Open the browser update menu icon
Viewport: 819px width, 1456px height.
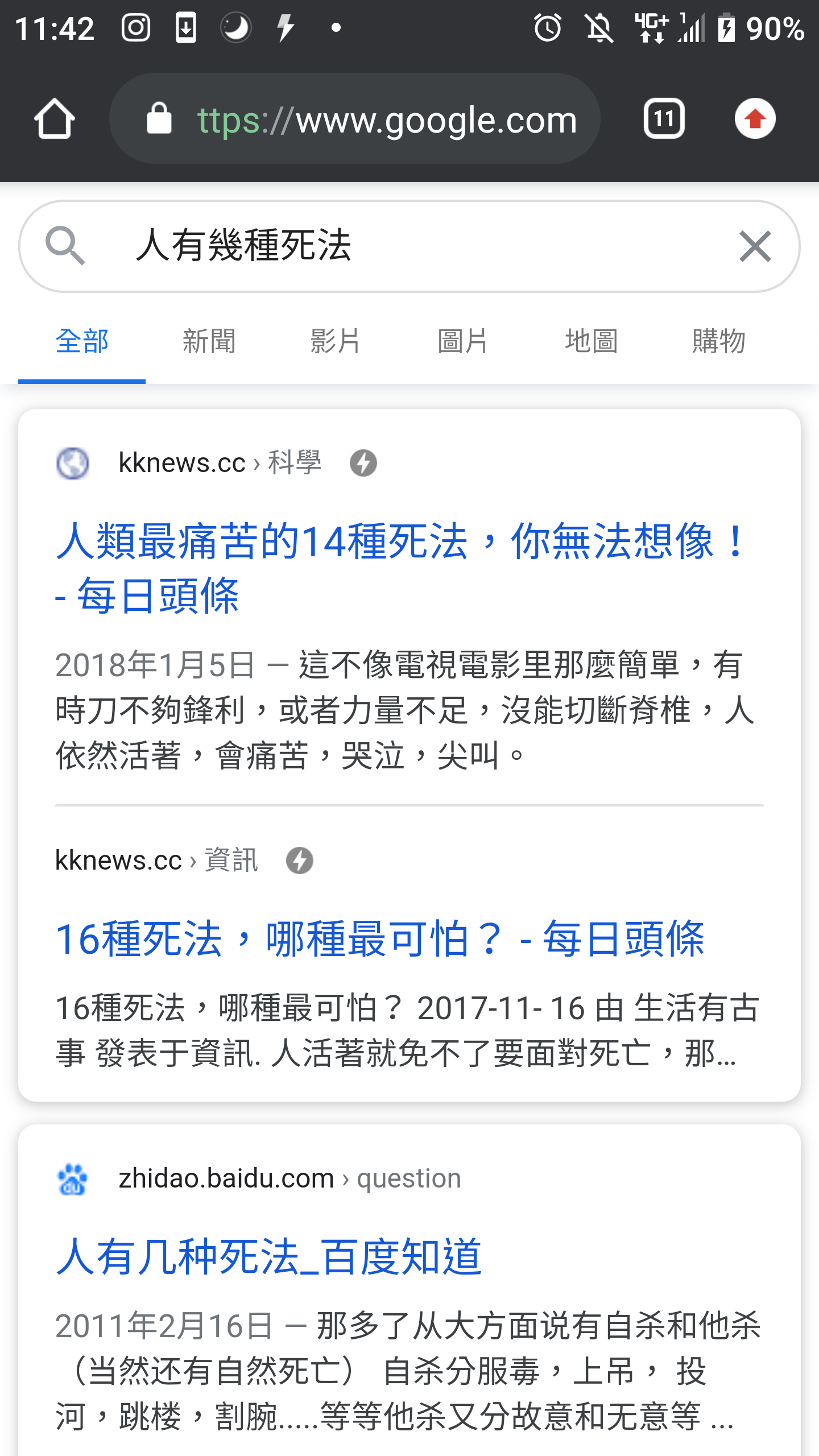755,119
